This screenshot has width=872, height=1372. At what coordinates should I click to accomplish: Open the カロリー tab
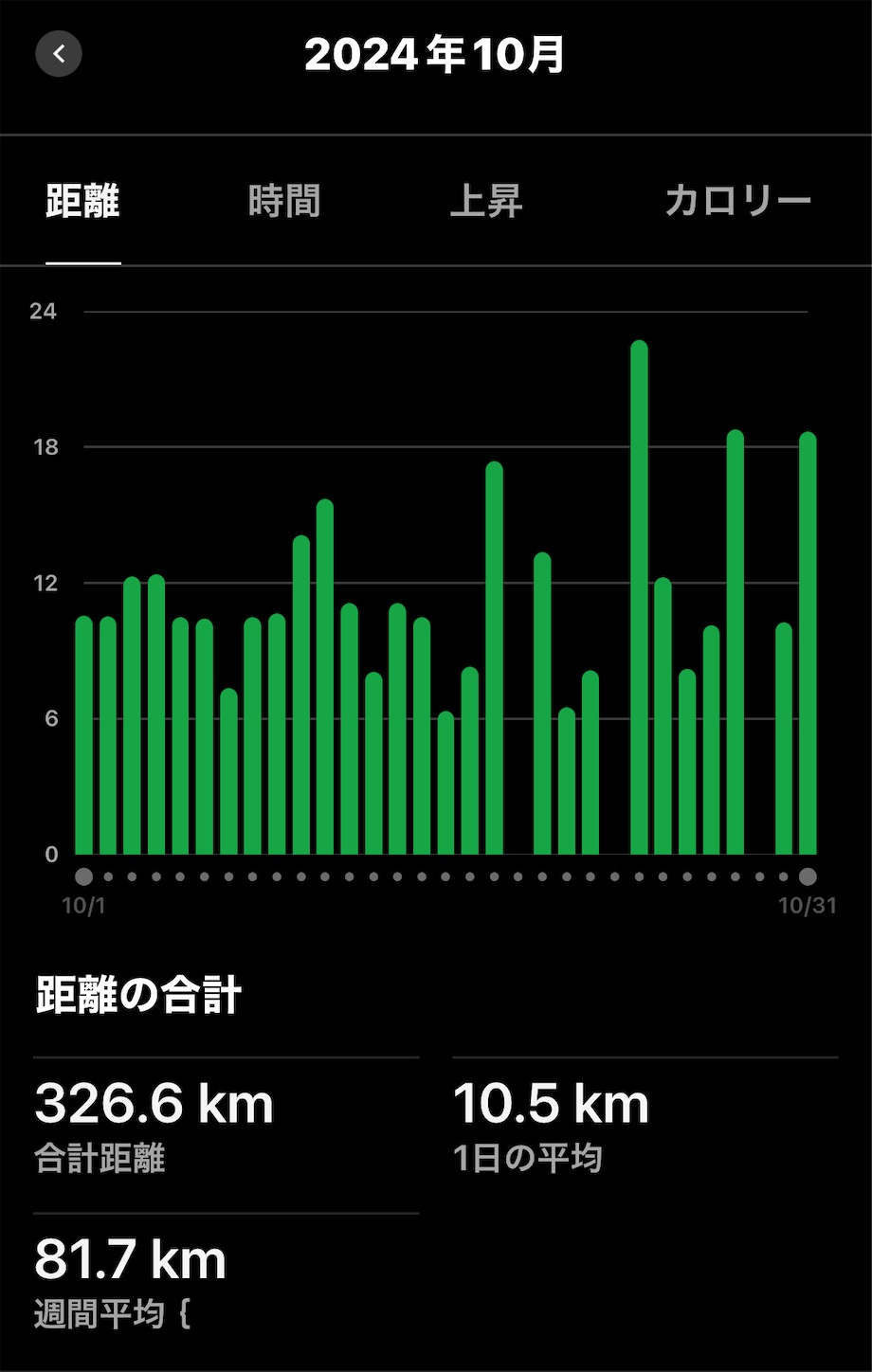(x=737, y=201)
